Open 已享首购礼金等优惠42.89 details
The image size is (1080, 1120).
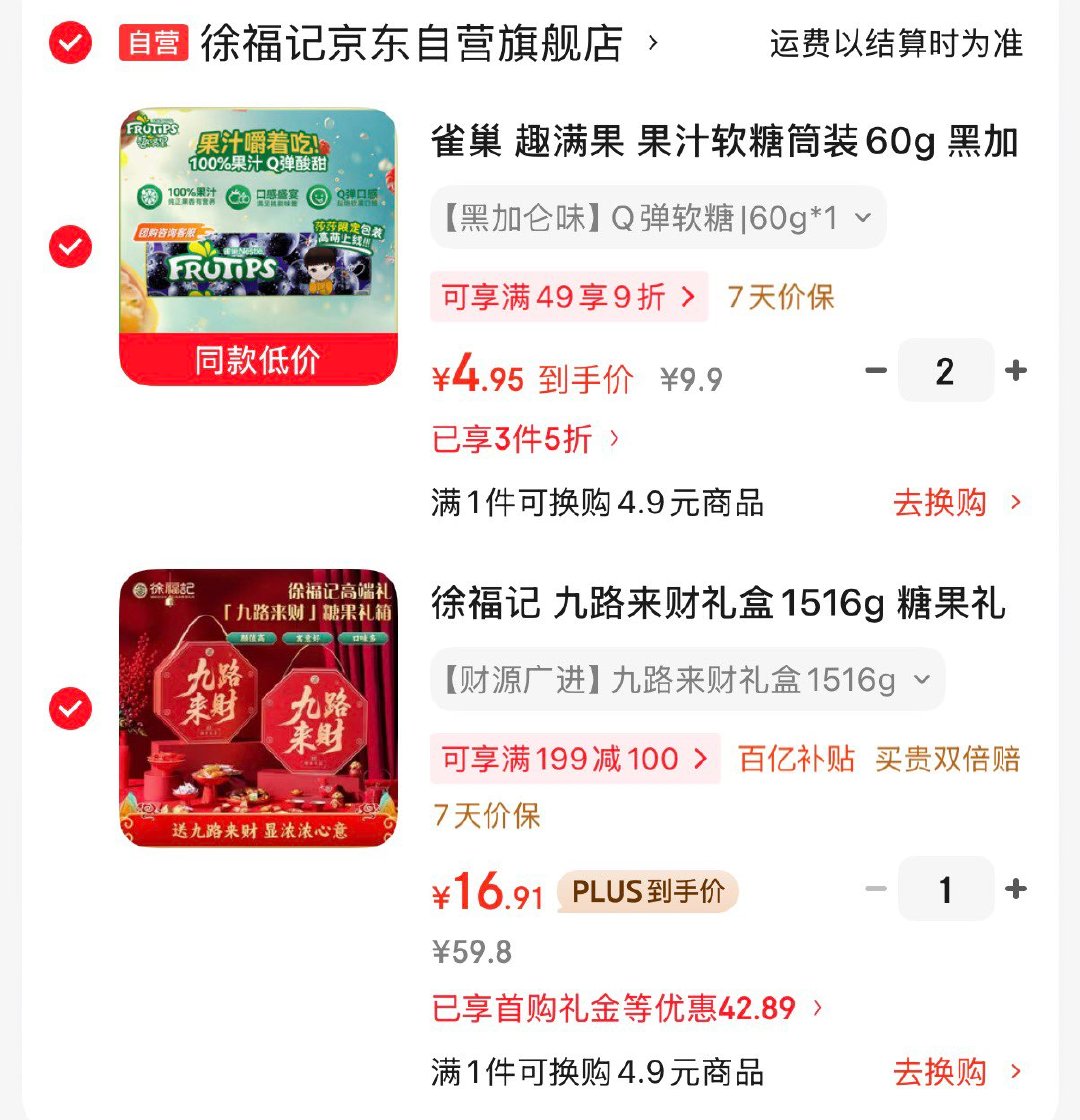[x=627, y=1008]
